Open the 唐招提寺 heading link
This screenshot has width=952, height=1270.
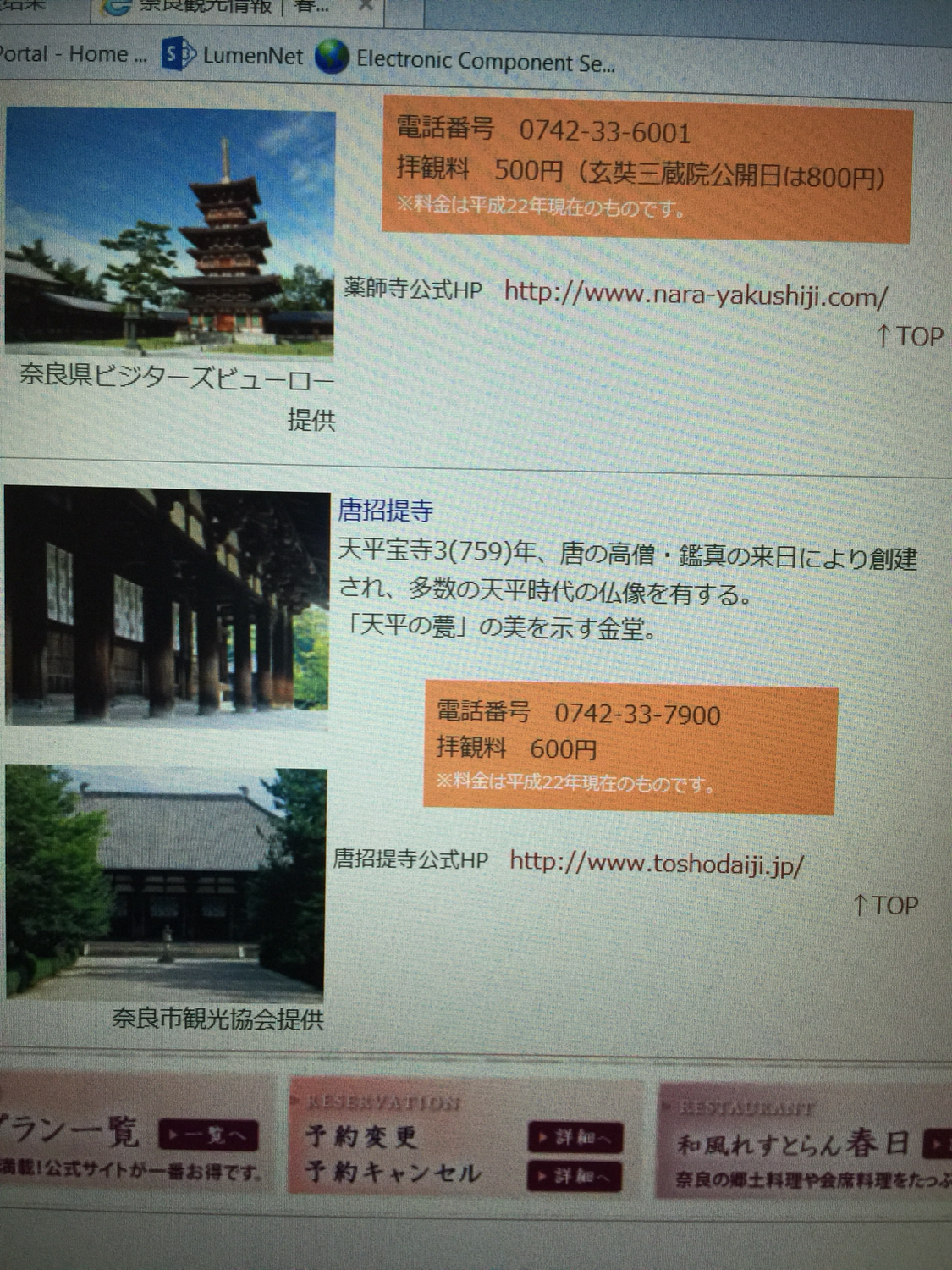pyautogui.click(x=386, y=510)
